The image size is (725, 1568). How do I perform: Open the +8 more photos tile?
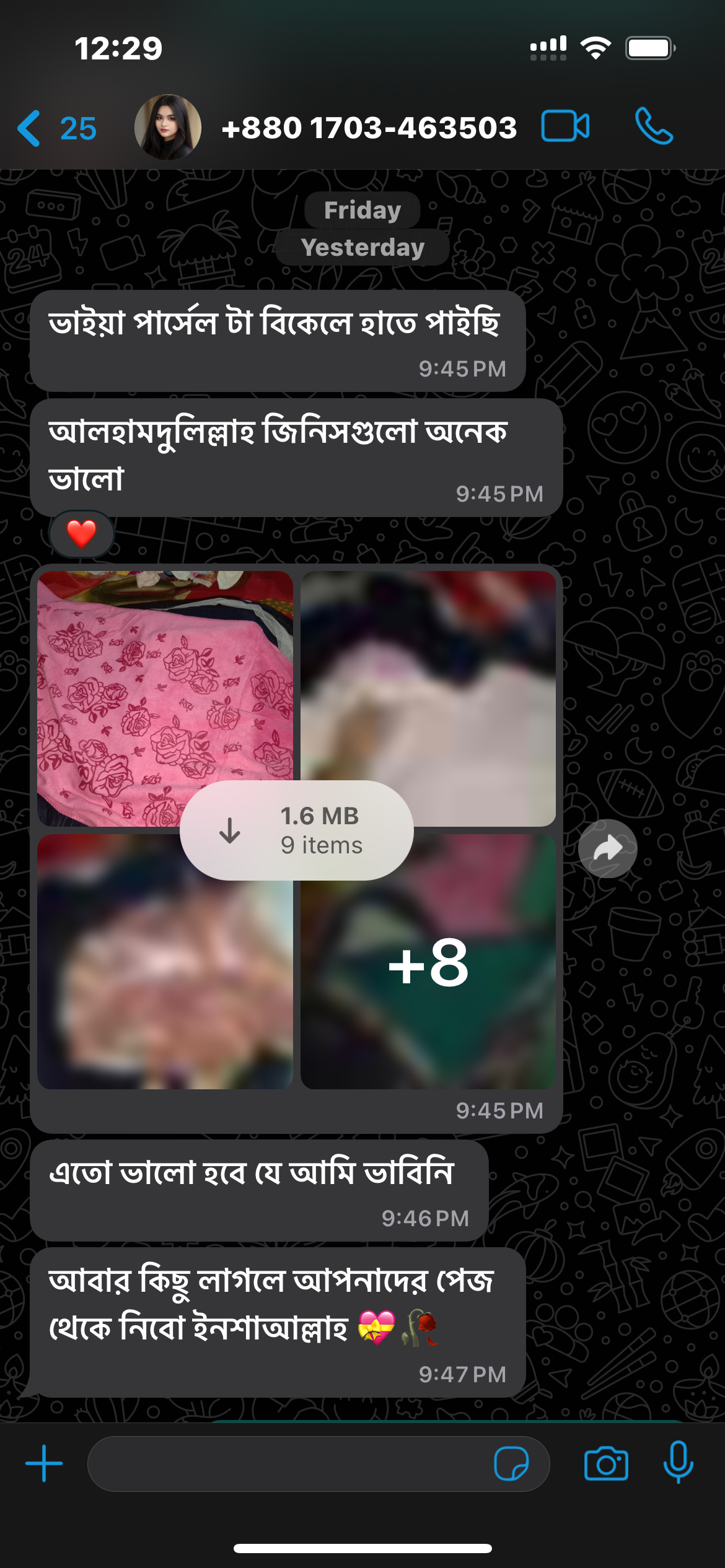click(x=428, y=962)
